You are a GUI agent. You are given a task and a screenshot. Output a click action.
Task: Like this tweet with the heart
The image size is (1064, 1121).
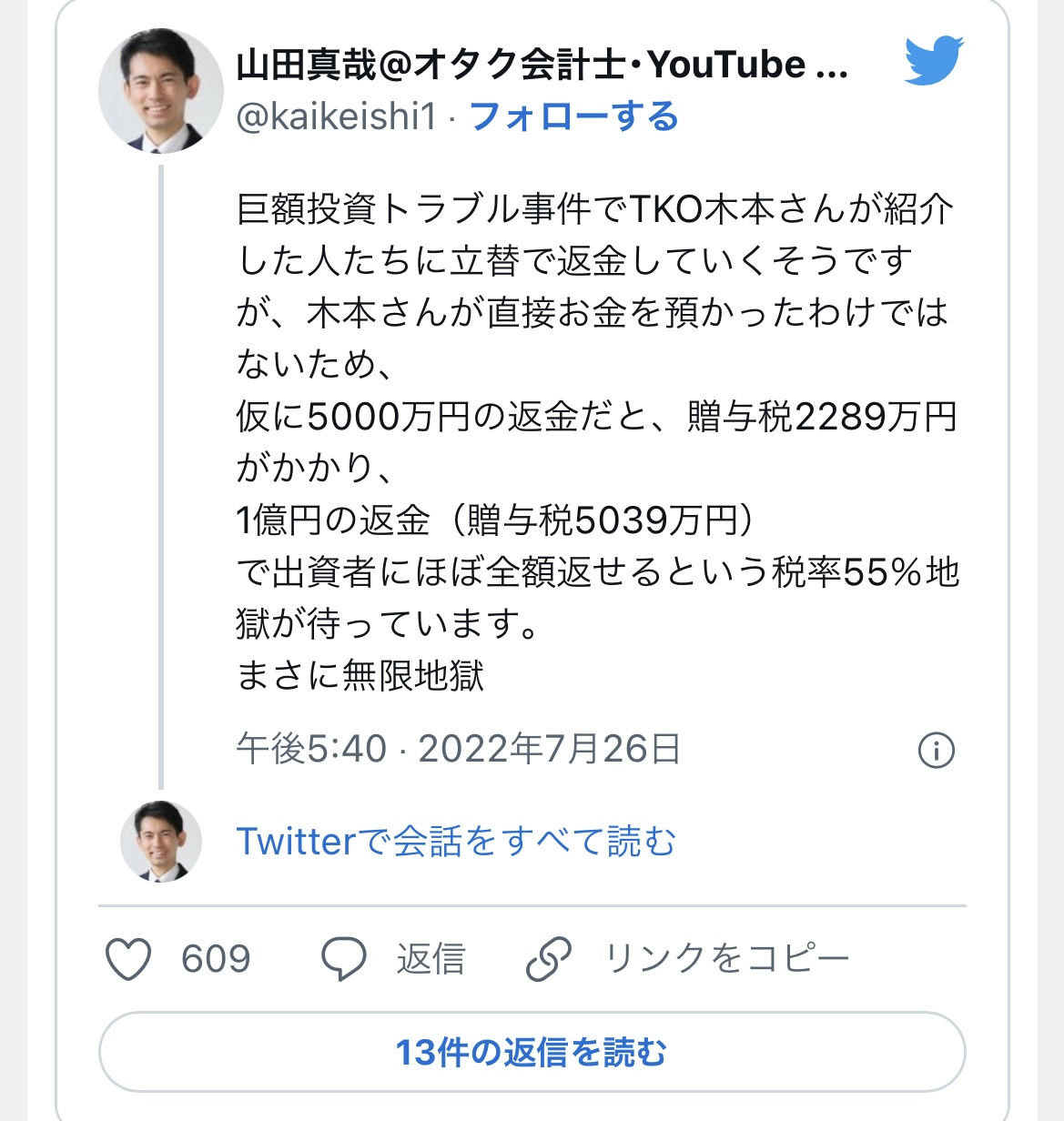128,959
